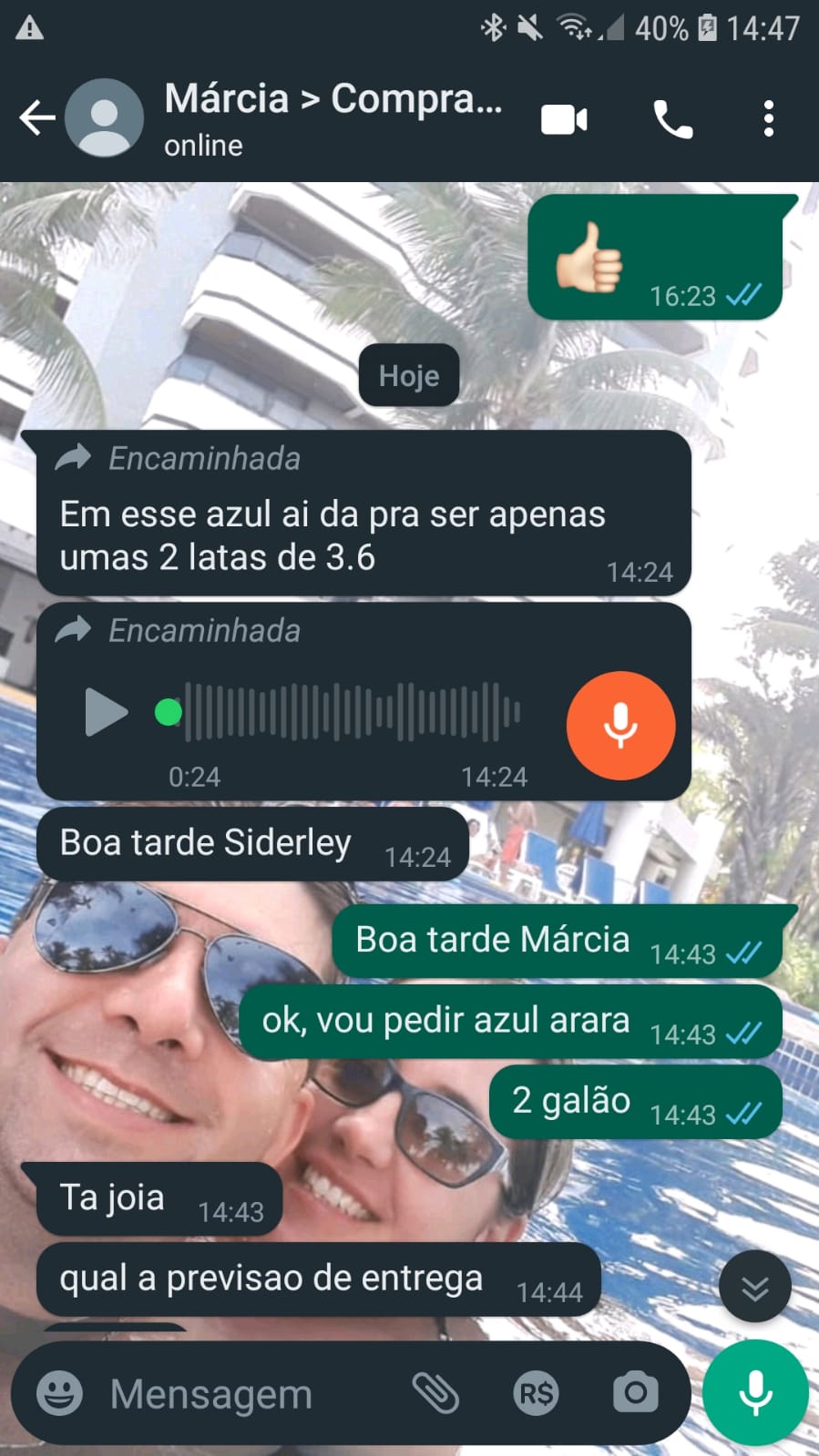Record a voice message with the microphone
Viewport: 819px width, 1456px height.
pos(755,1393)
